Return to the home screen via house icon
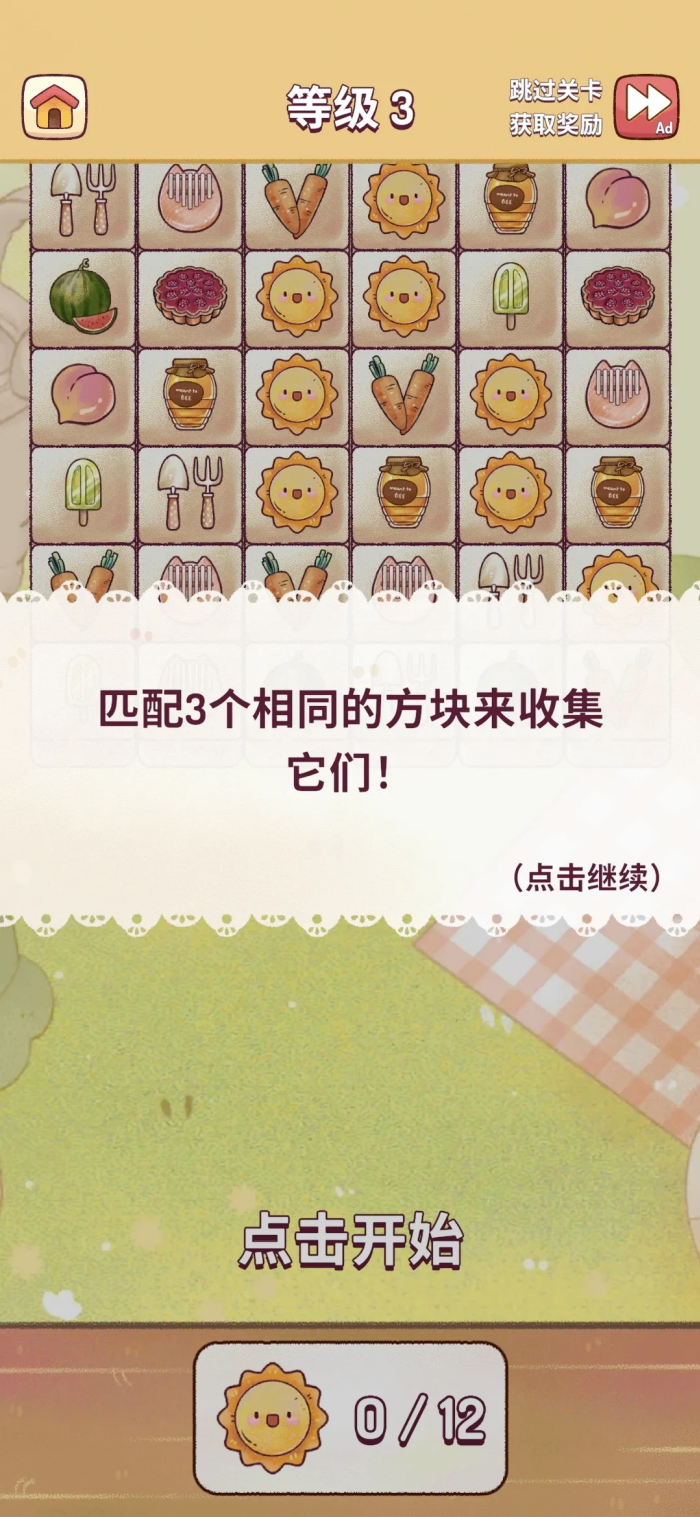This screenshot has width=700, height=1517. [55, 107]
